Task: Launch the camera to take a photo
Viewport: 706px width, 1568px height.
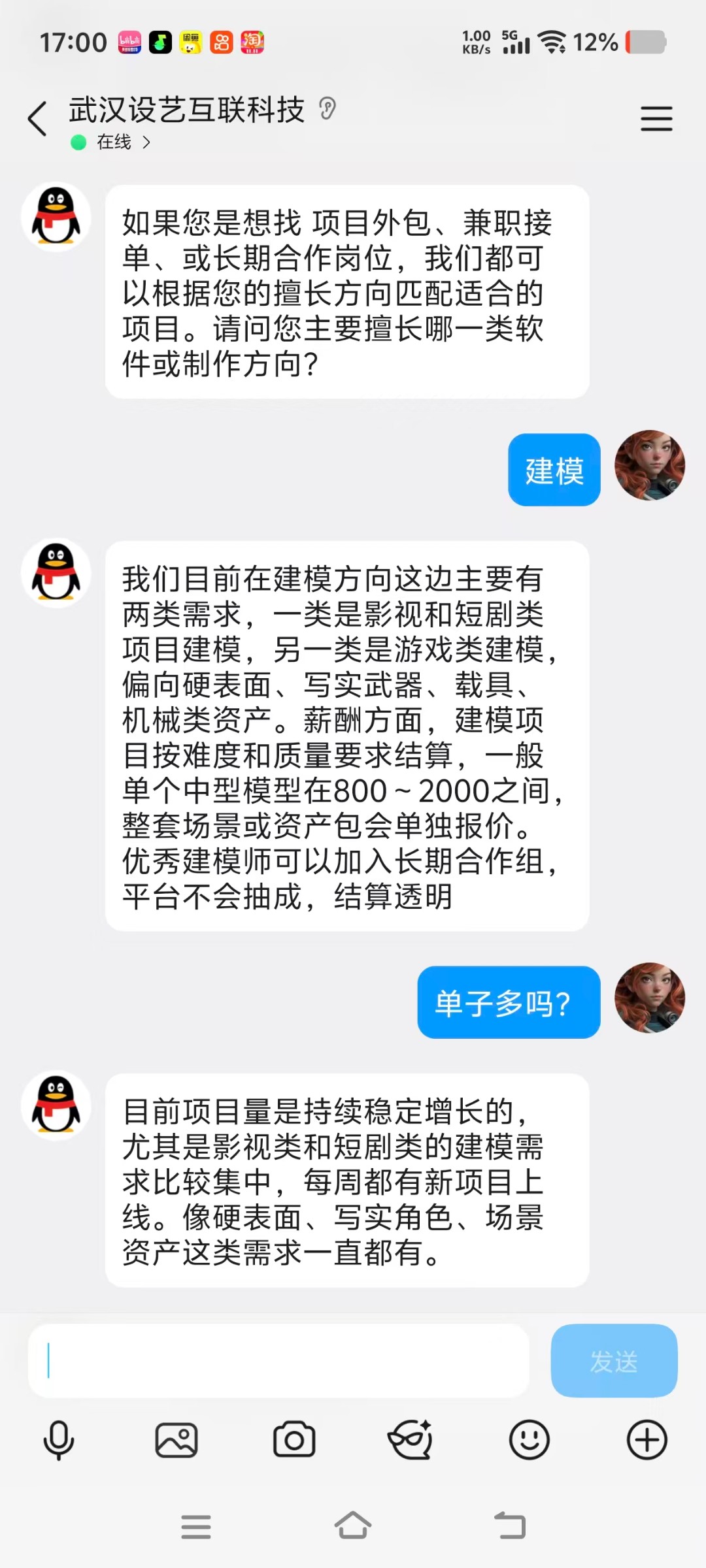Action: (294, 1440)
